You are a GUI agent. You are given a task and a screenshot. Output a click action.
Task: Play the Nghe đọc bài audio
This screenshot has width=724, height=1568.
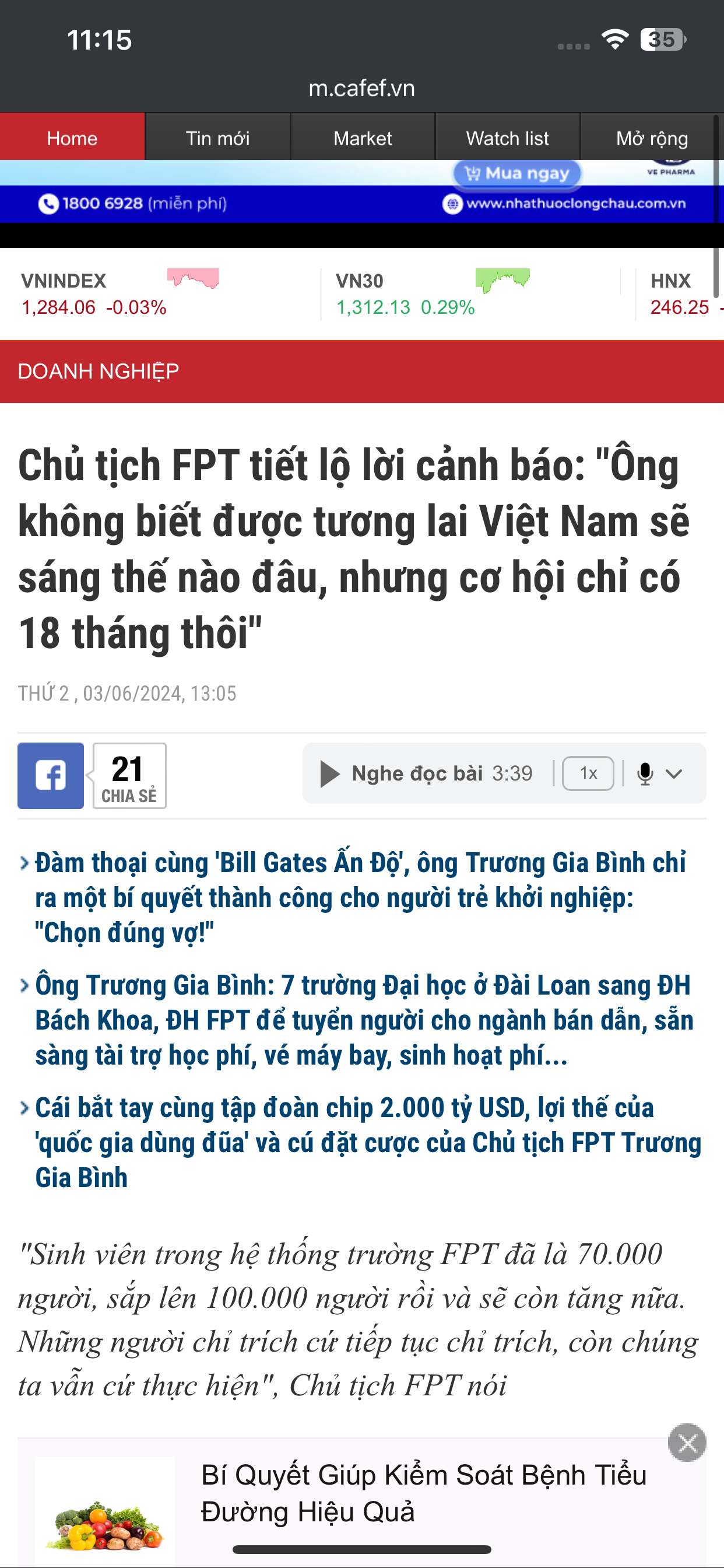point(330,773)
